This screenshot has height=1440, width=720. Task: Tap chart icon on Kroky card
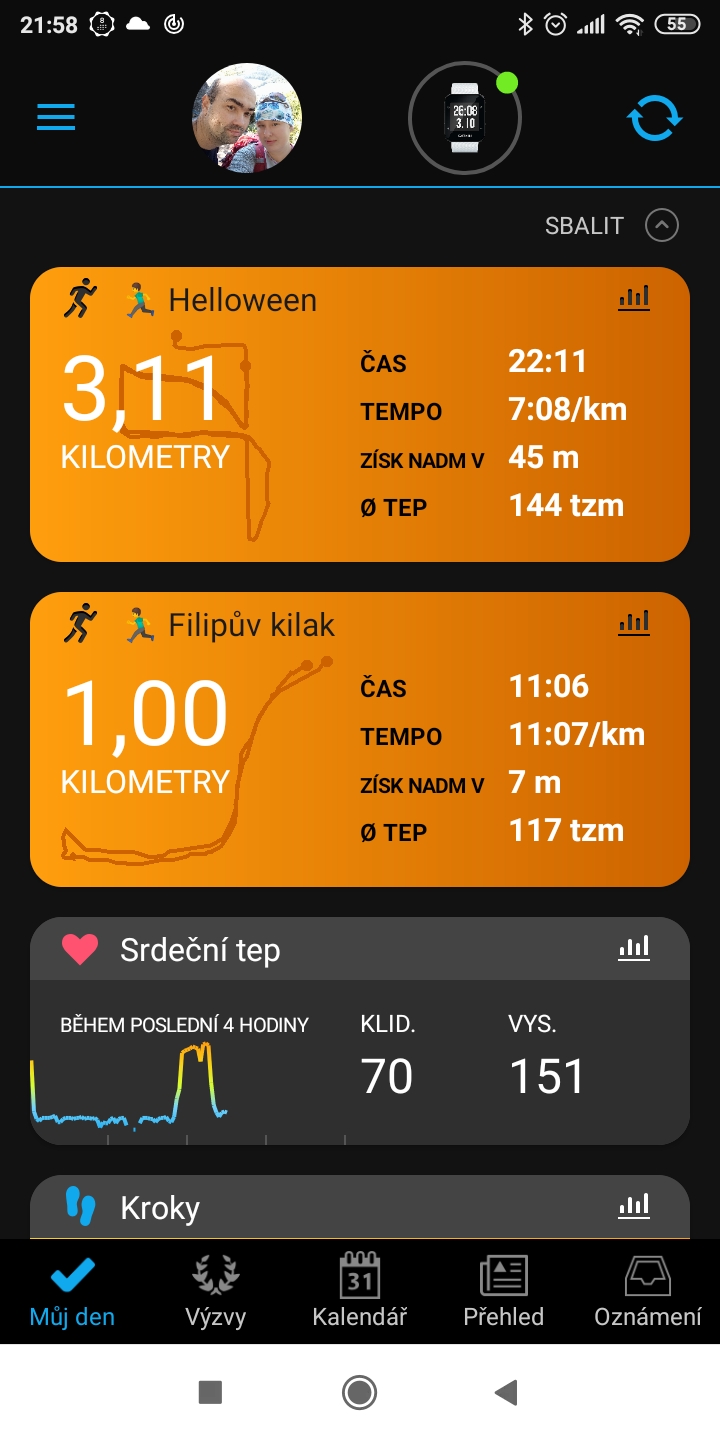click(634, 1206)
